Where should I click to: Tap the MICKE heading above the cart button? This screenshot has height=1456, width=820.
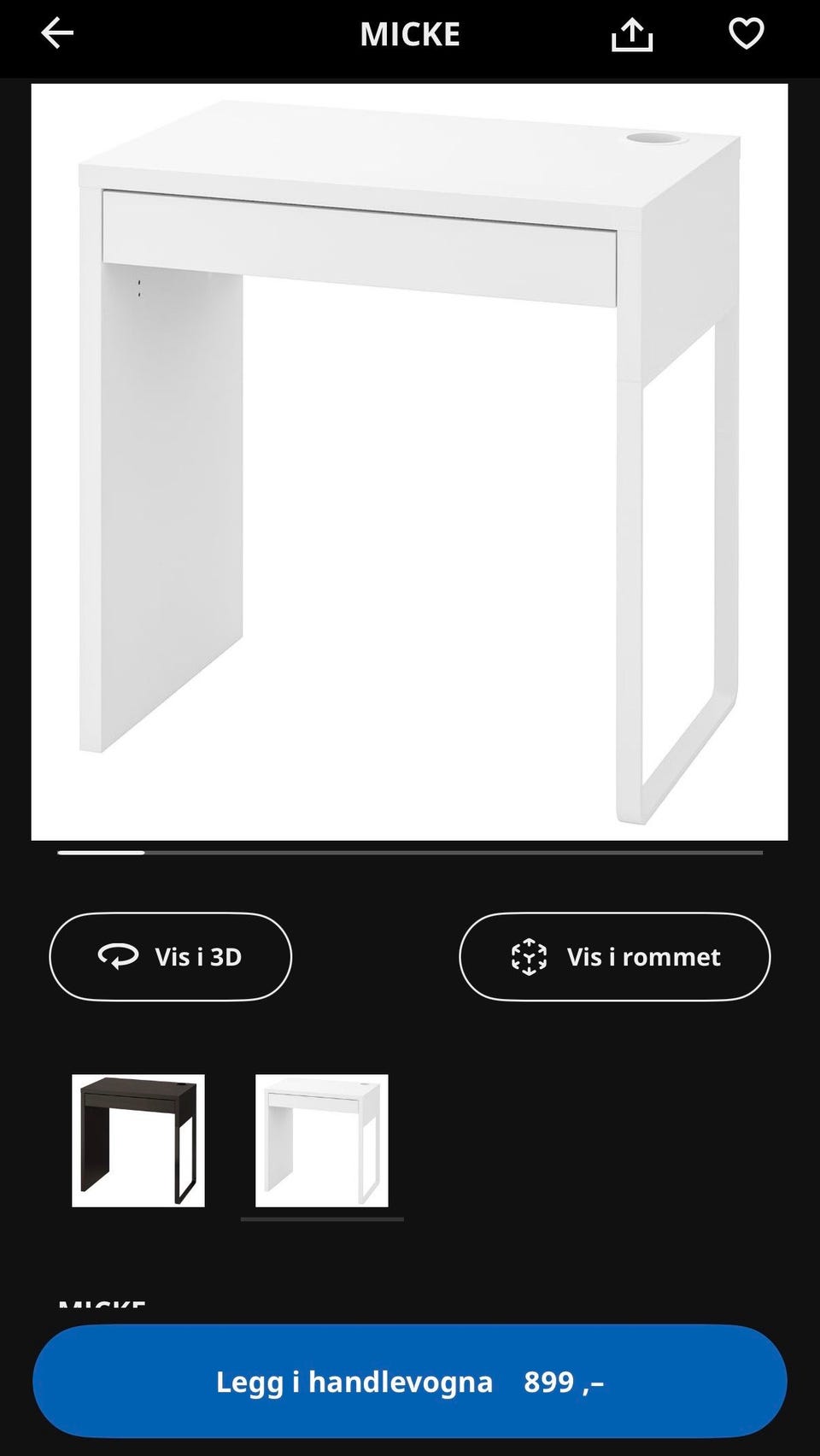pyautogui.click(x=101, y=1305)
